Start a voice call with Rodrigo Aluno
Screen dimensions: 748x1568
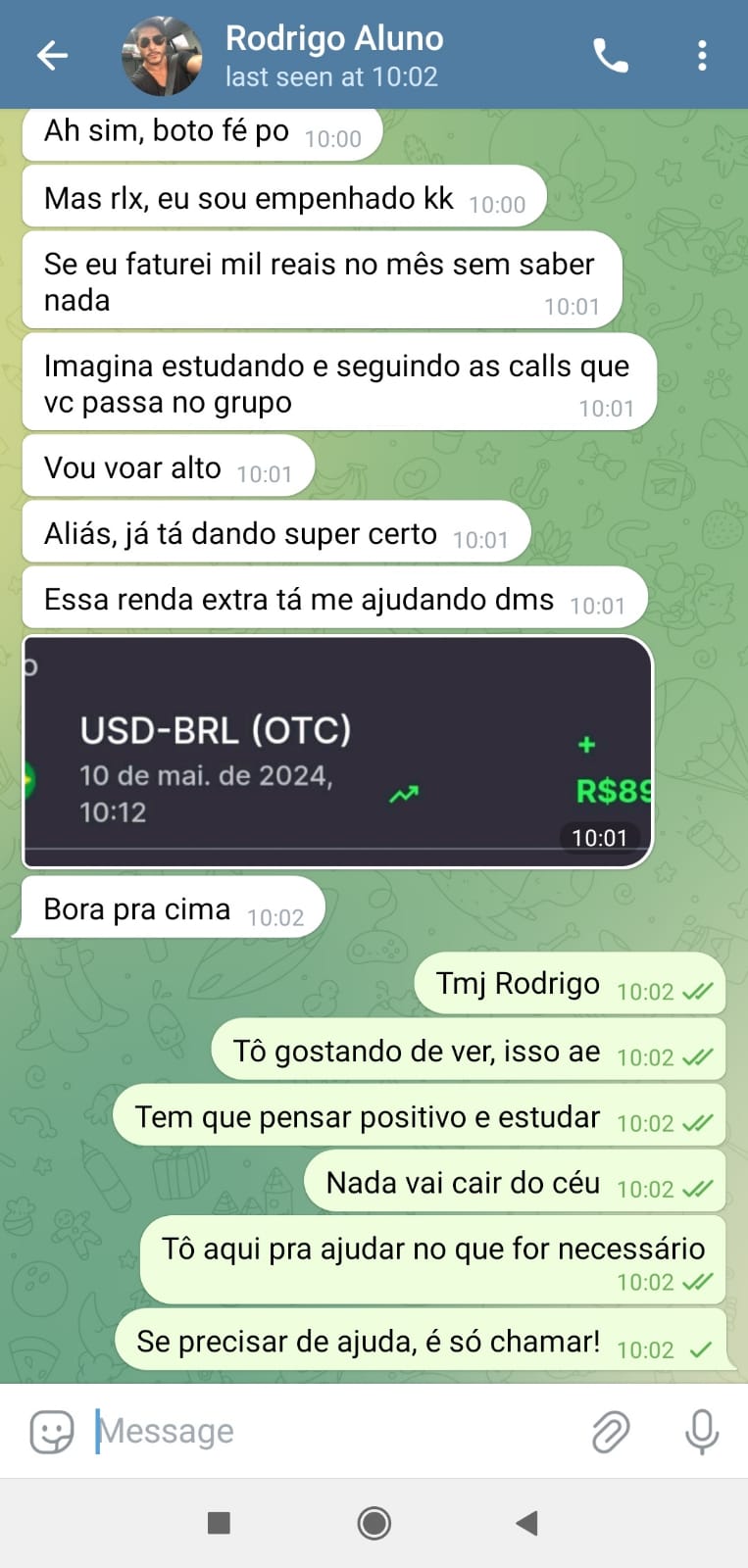[611, 56]
